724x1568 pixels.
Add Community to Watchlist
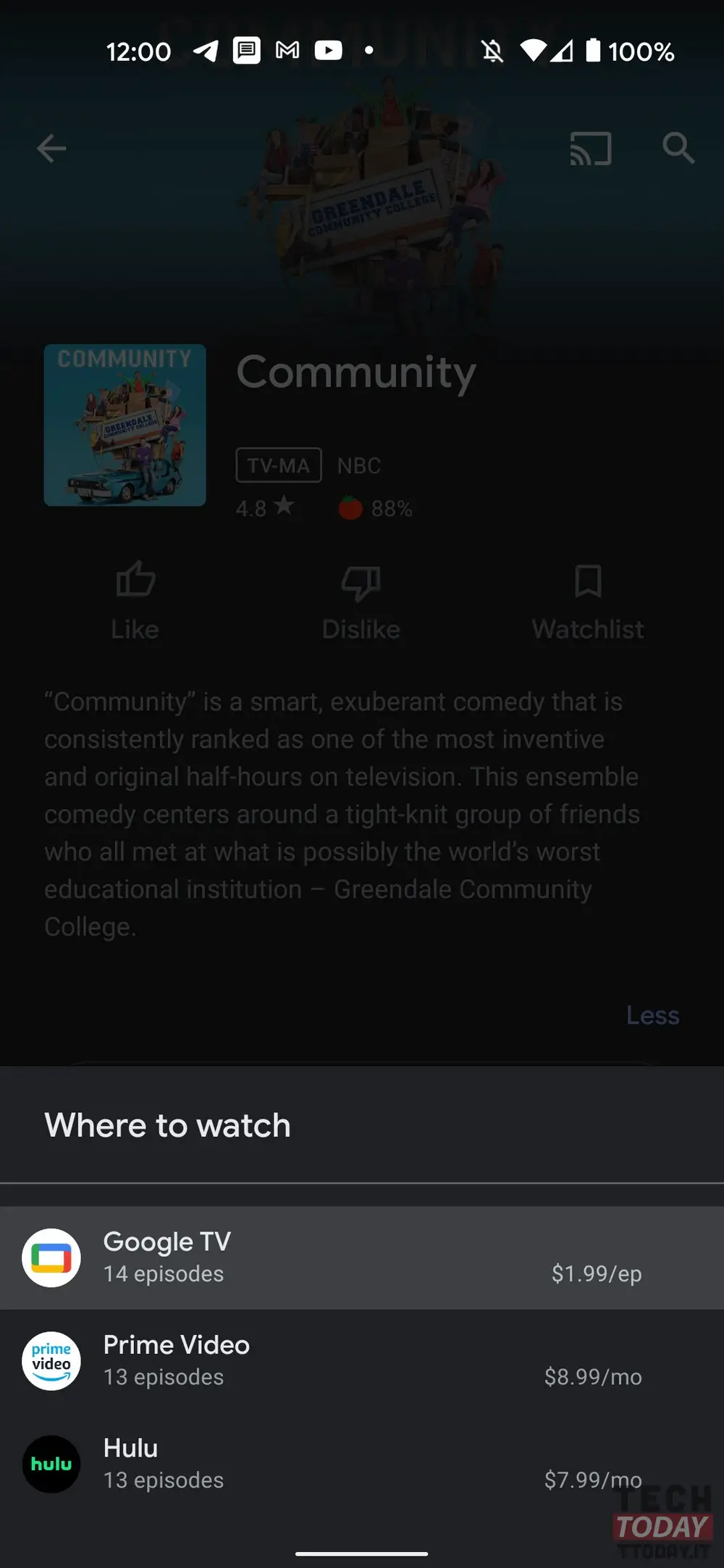pyautogui.click(x=588, y=601)
